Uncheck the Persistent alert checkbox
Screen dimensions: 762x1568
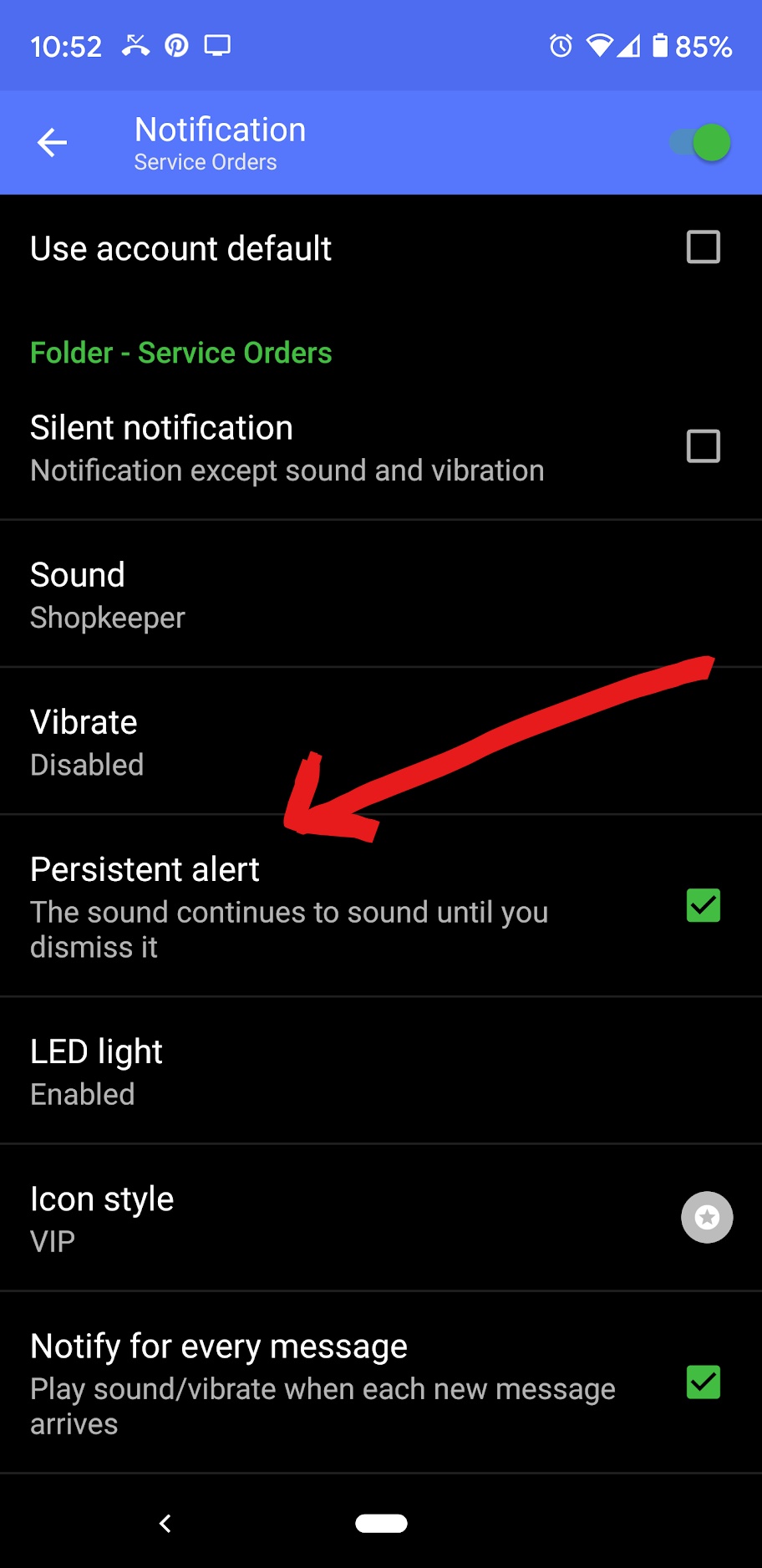point(703,905)
